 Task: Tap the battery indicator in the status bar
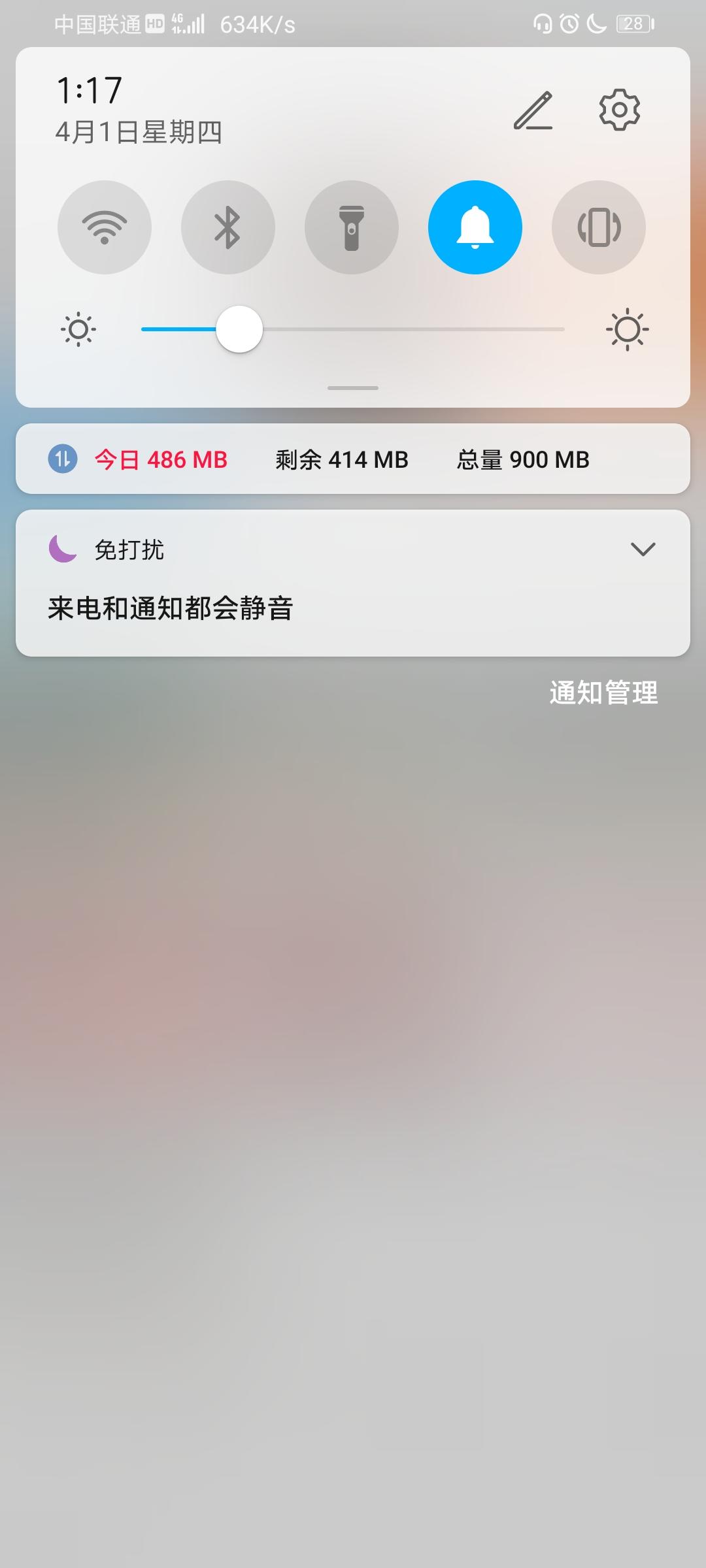pyautogui.click(x=633, y=24)
